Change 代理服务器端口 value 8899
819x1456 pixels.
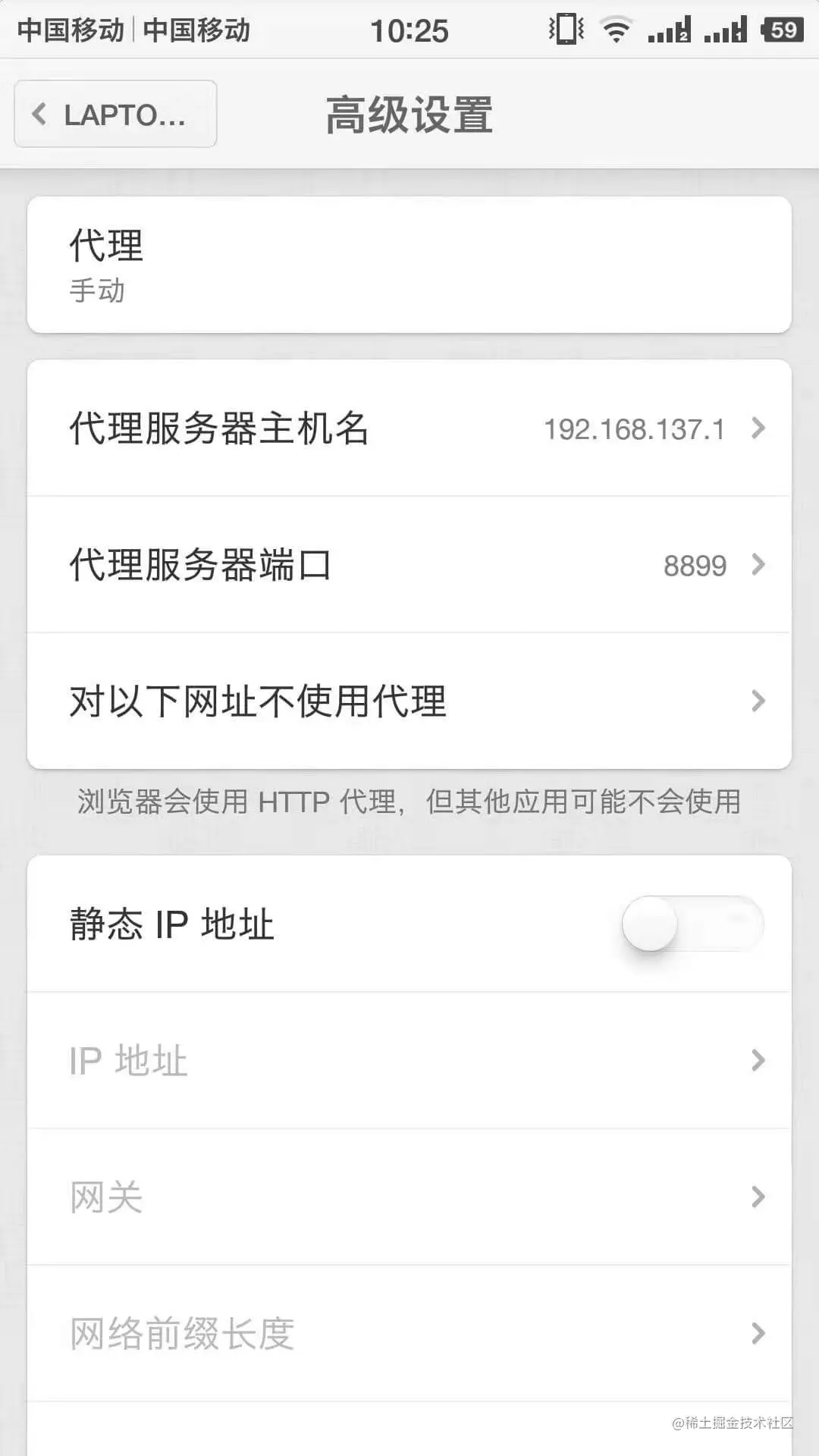pos(409,565)
